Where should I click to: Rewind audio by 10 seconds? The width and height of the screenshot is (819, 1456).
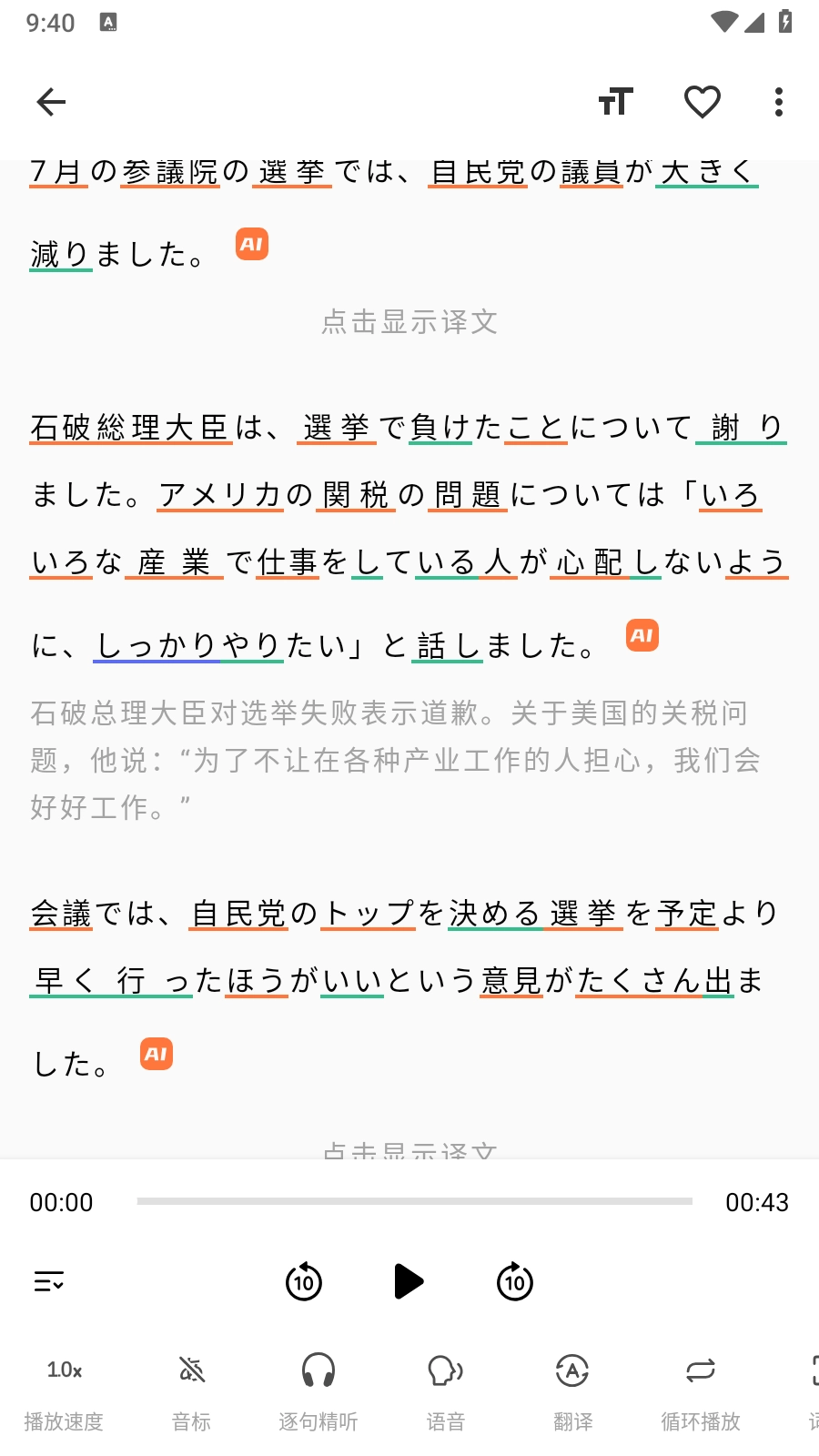point(303,1281)
